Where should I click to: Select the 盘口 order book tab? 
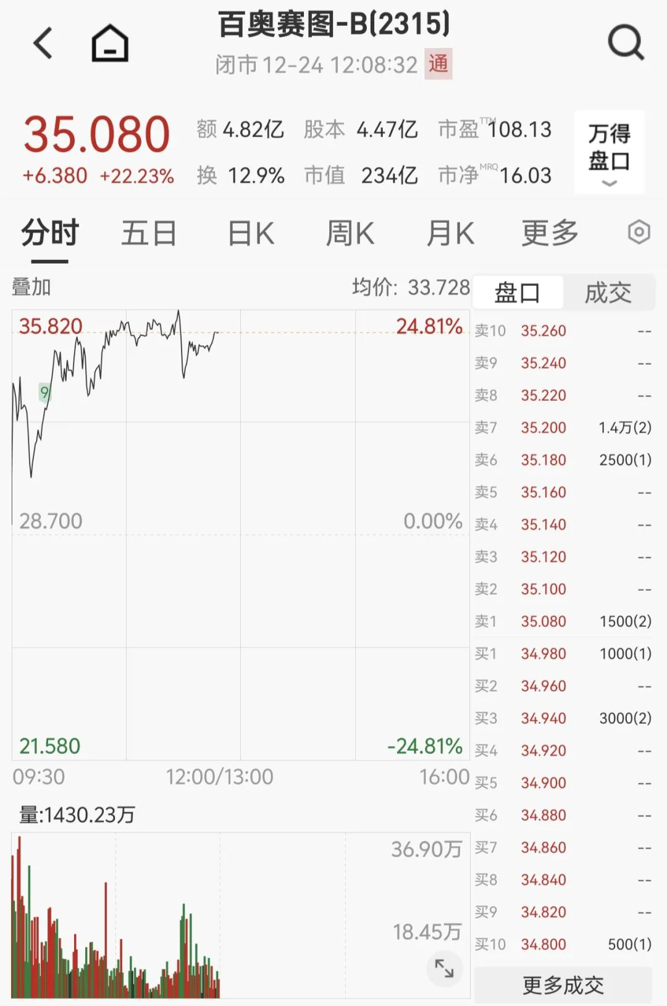click(x=518, y=293)
